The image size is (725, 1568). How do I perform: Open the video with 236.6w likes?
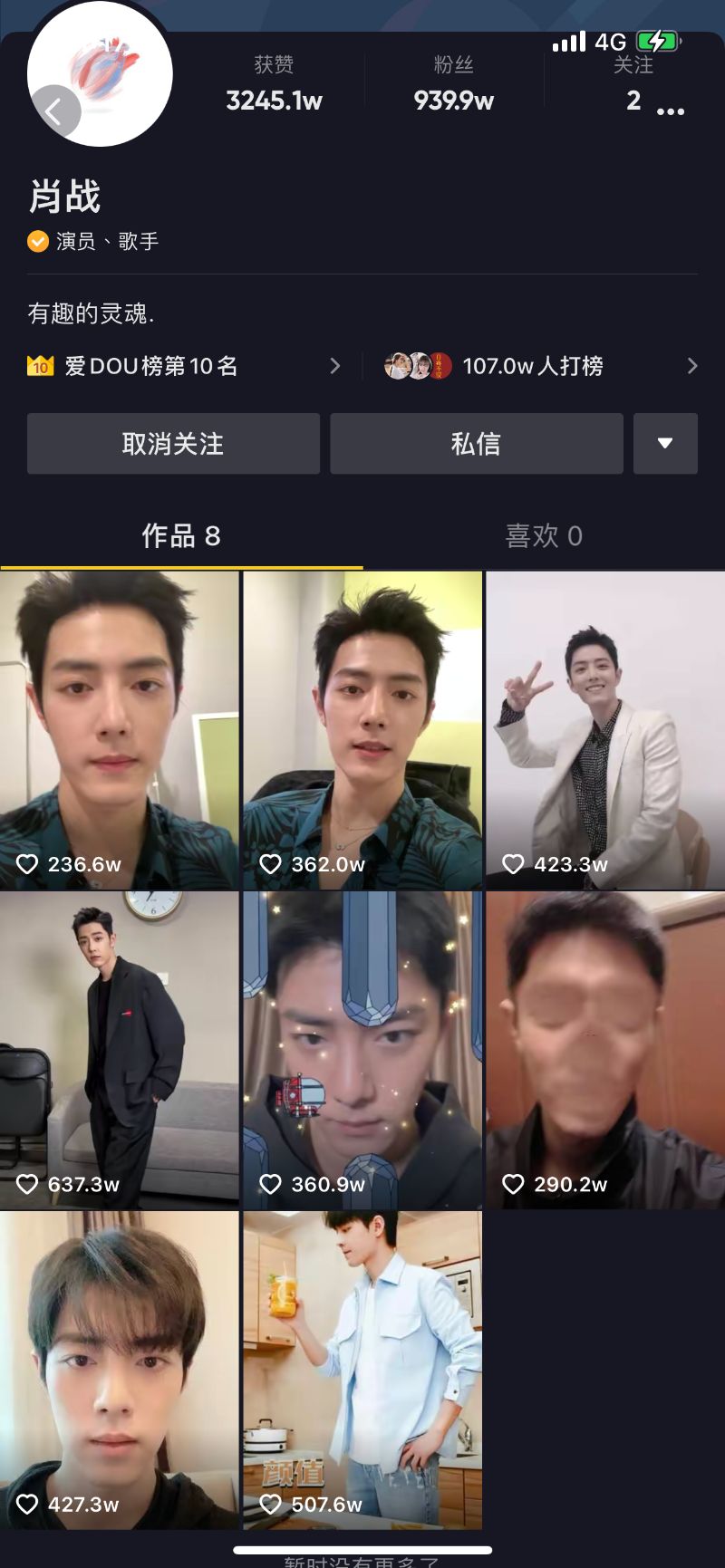pyautogui.click(x=119, y=730)
